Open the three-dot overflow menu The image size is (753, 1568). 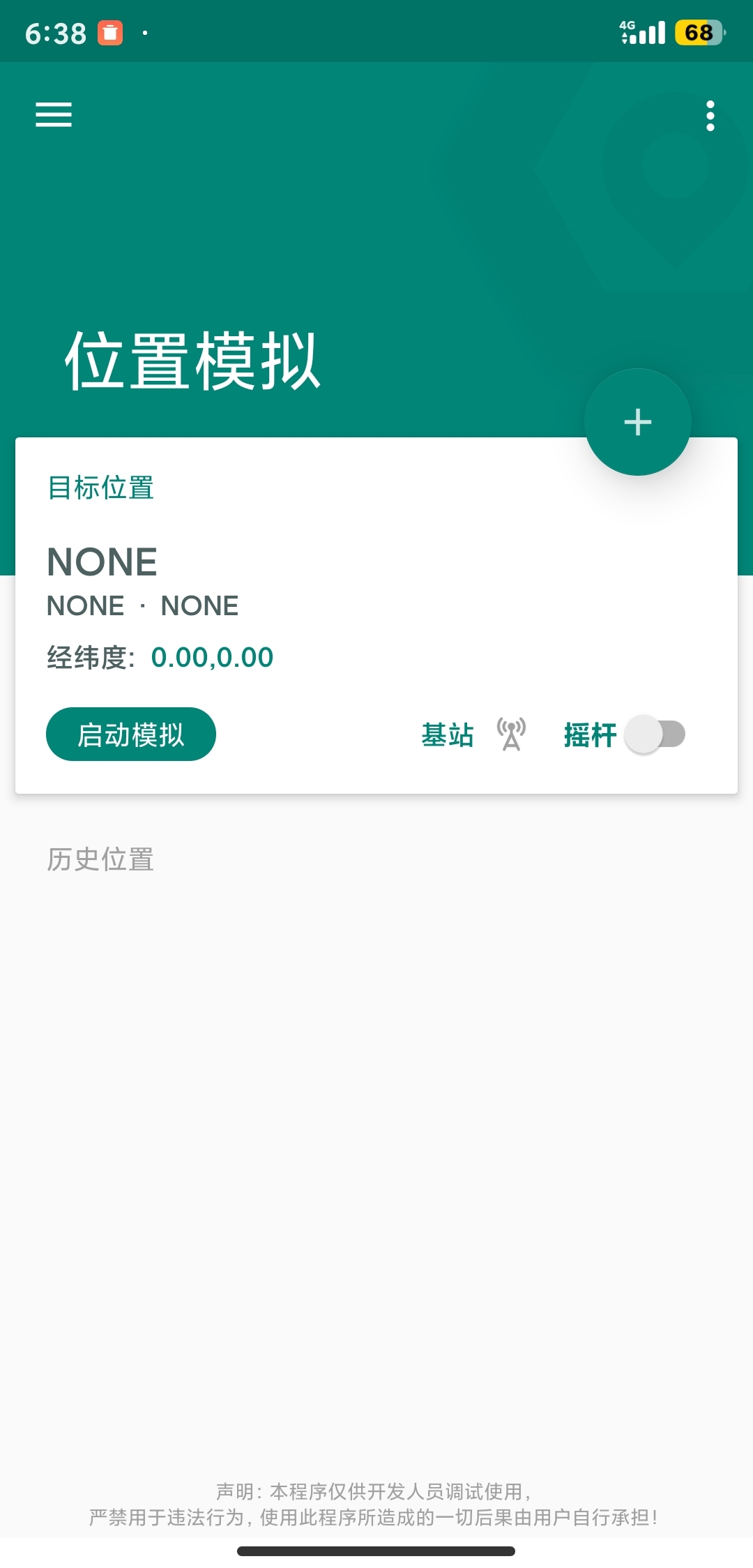[x=710, y=116]
